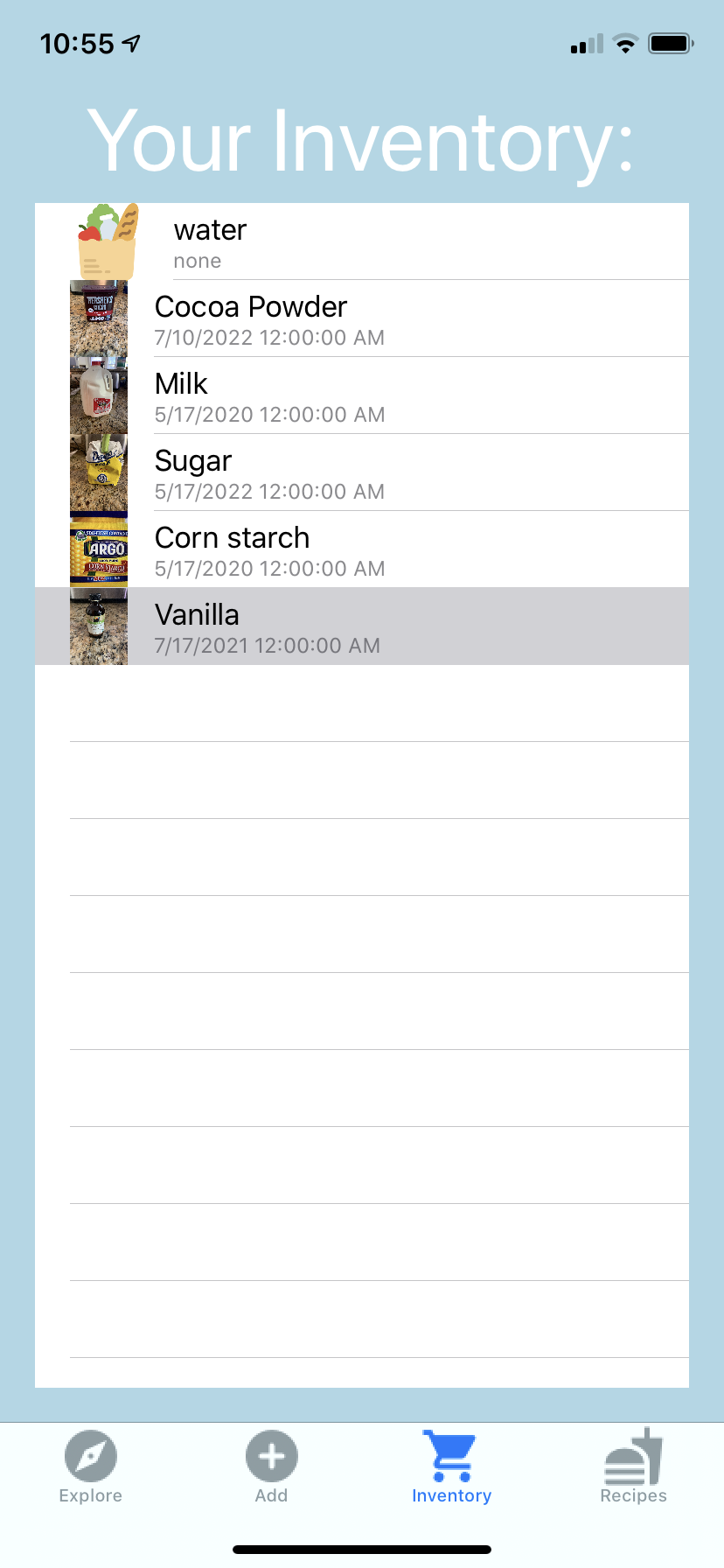
Task: Open the Recipes tab
Action: tap(633, 1467)
